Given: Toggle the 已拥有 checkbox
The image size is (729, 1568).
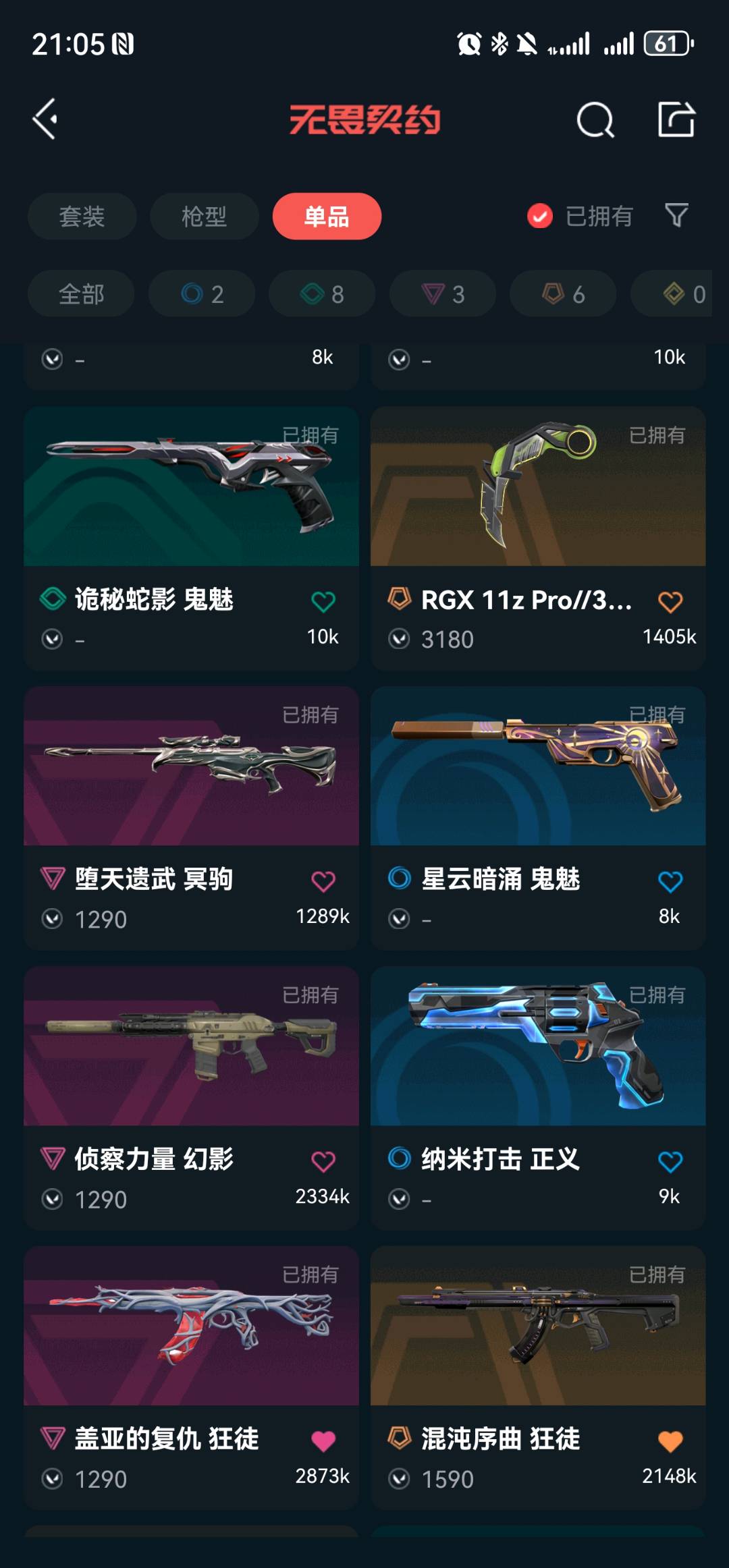Looking at the screenshot, I should (x=540, y=217).
